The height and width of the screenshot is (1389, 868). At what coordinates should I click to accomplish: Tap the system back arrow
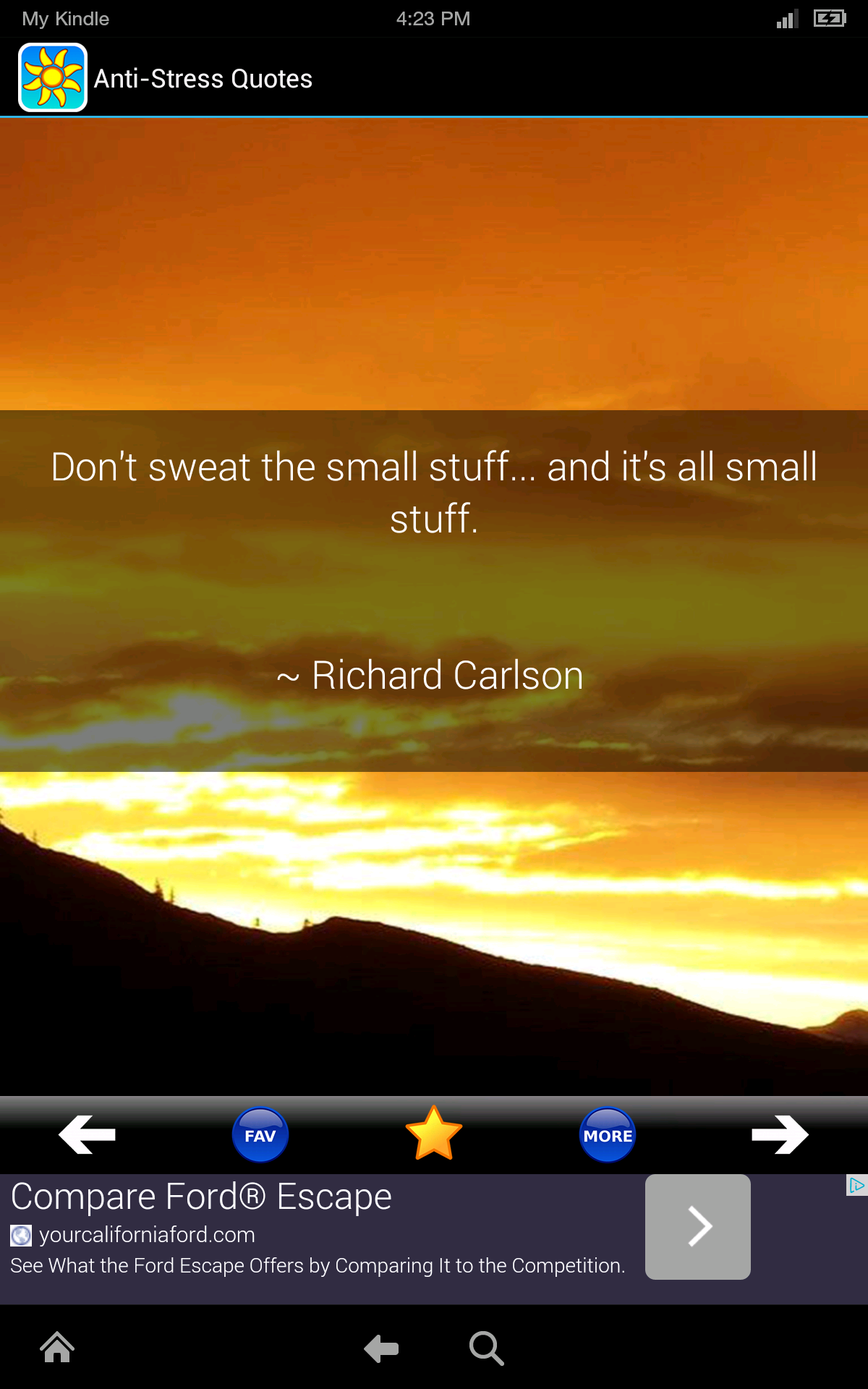tap(381, 1348)
